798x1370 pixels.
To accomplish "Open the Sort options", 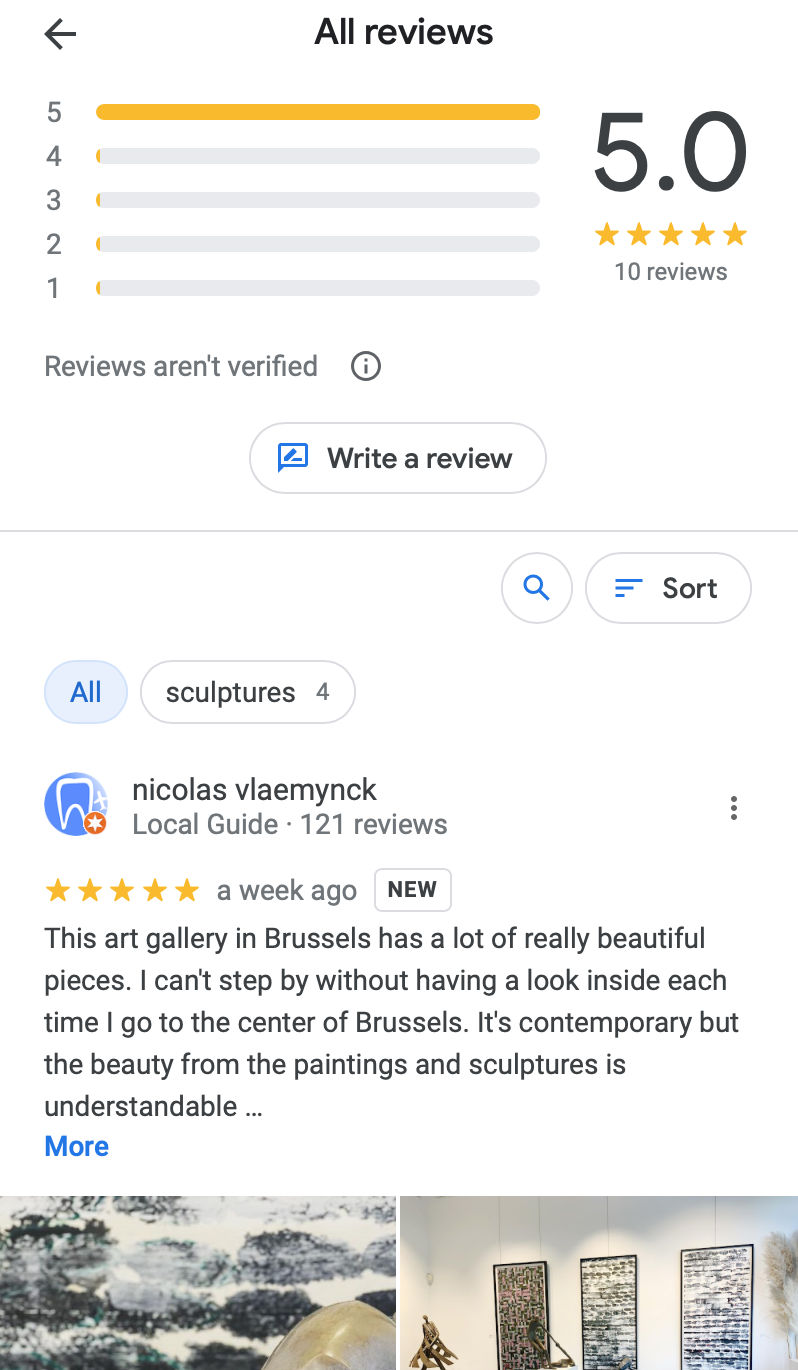I will [668, 588].
